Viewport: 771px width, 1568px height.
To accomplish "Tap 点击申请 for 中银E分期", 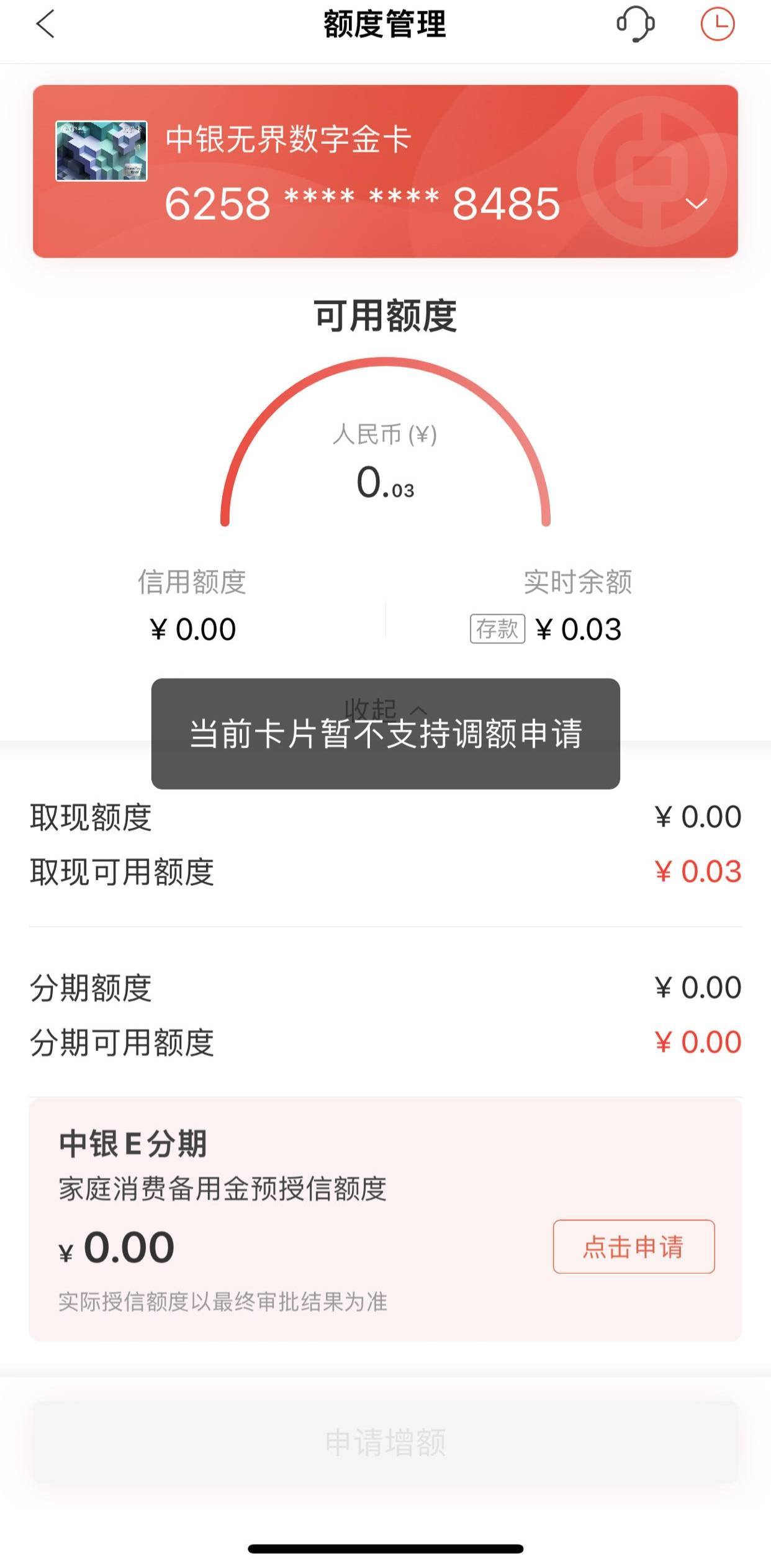I will click(634, 1246).
